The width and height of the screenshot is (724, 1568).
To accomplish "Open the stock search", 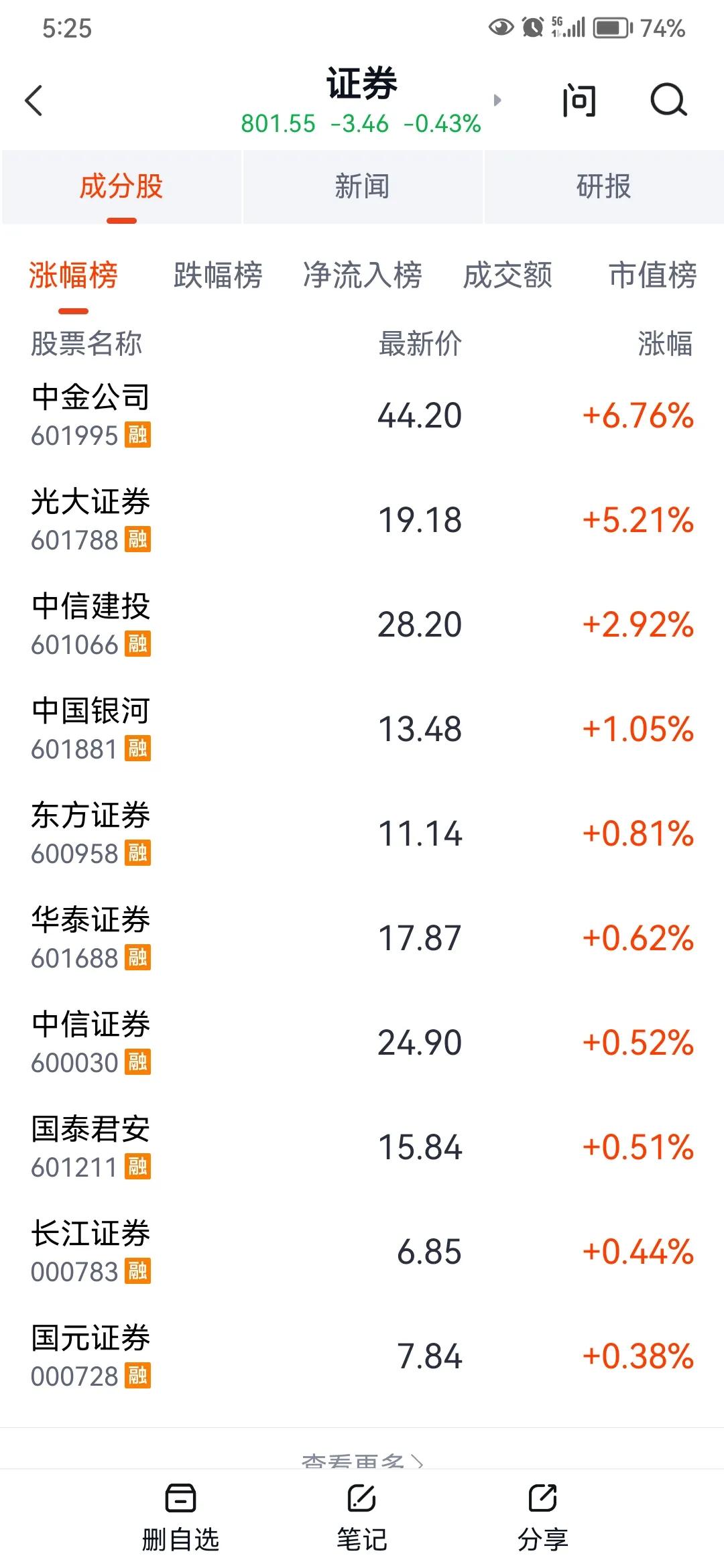I will tap(667, 101).
